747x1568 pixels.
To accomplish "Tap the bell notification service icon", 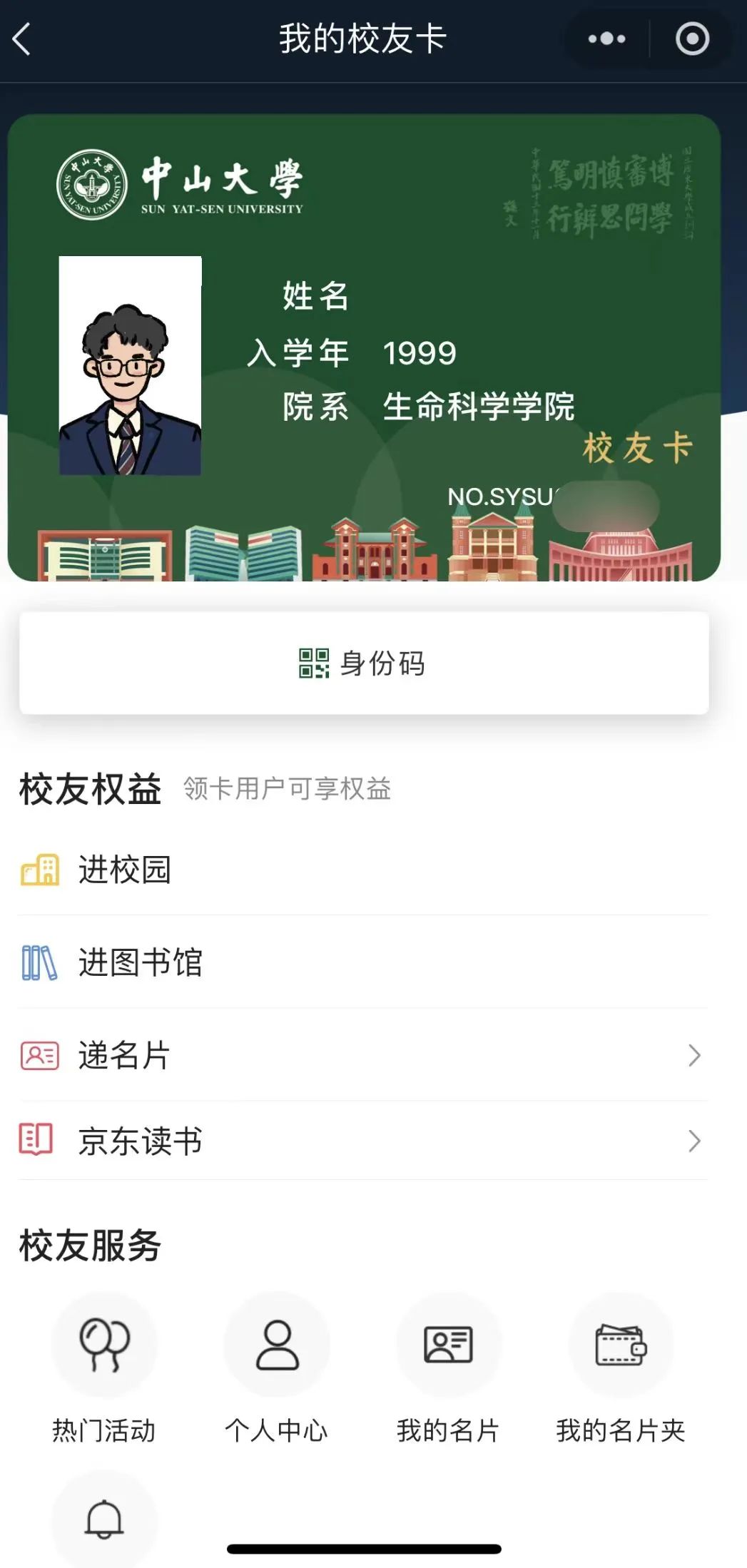I will (x=104, y=1519).
